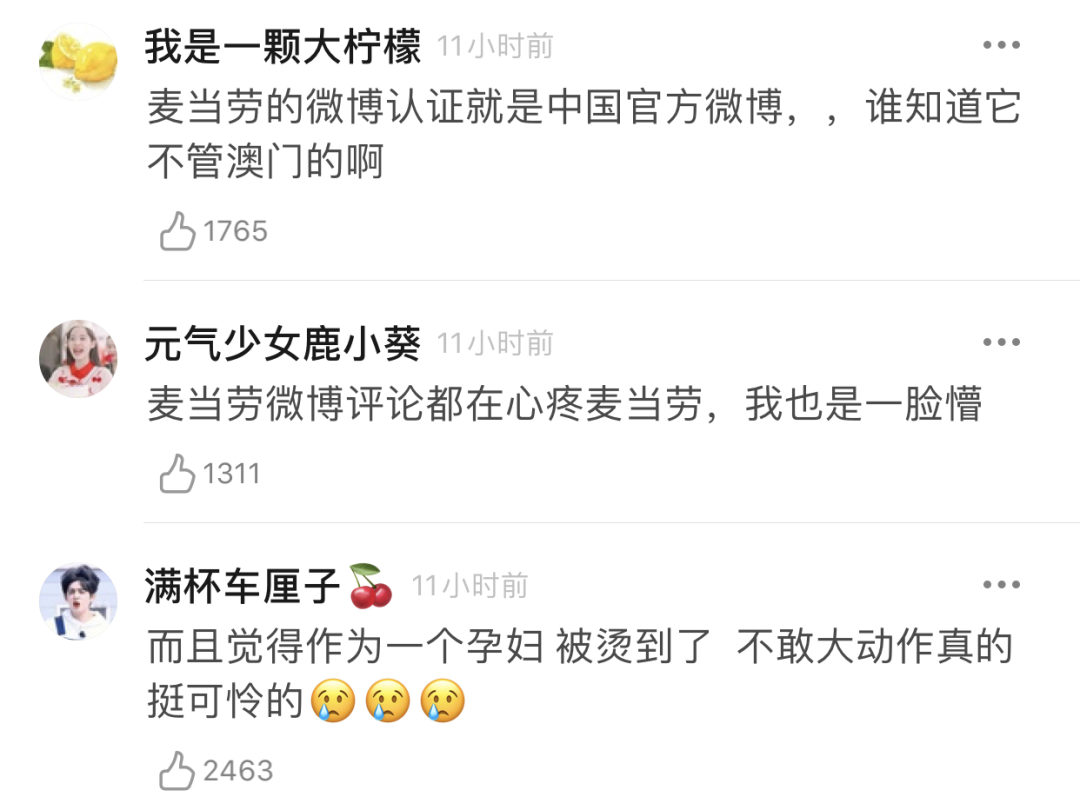Like 元气少女鹿小葵's comment
This screenshot has height=810, width=1080.
(178, 473)
